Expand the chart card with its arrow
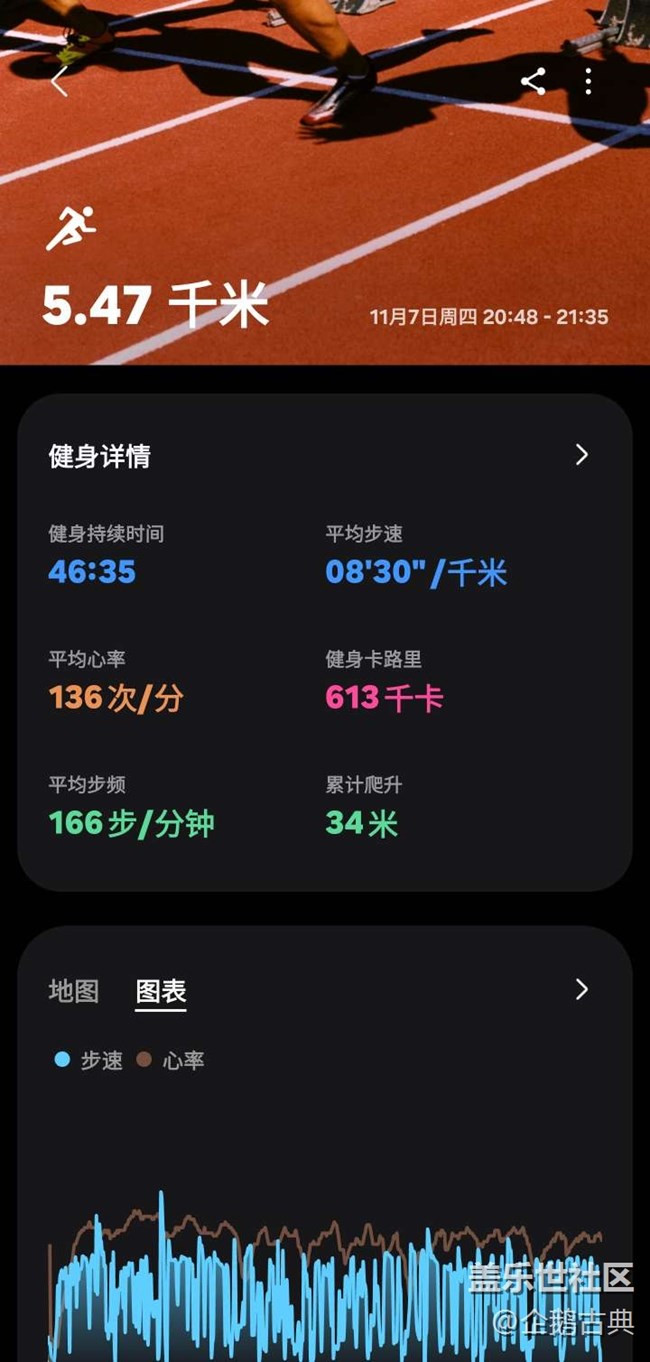Image resolution: width=650 pixels, height=1362 pixels. [582, 989]
